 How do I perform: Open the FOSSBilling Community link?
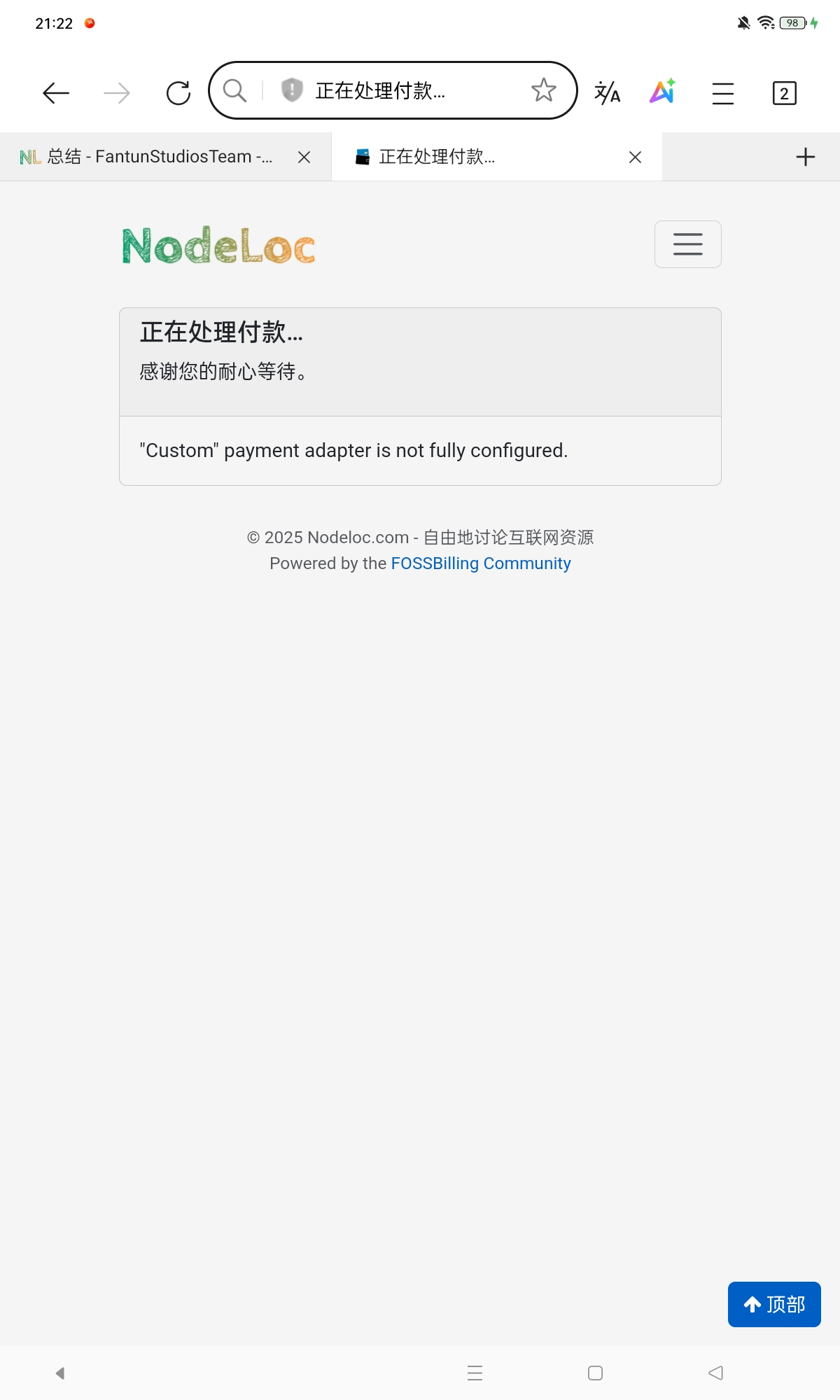pyautogui.click(x=481, y=563)
